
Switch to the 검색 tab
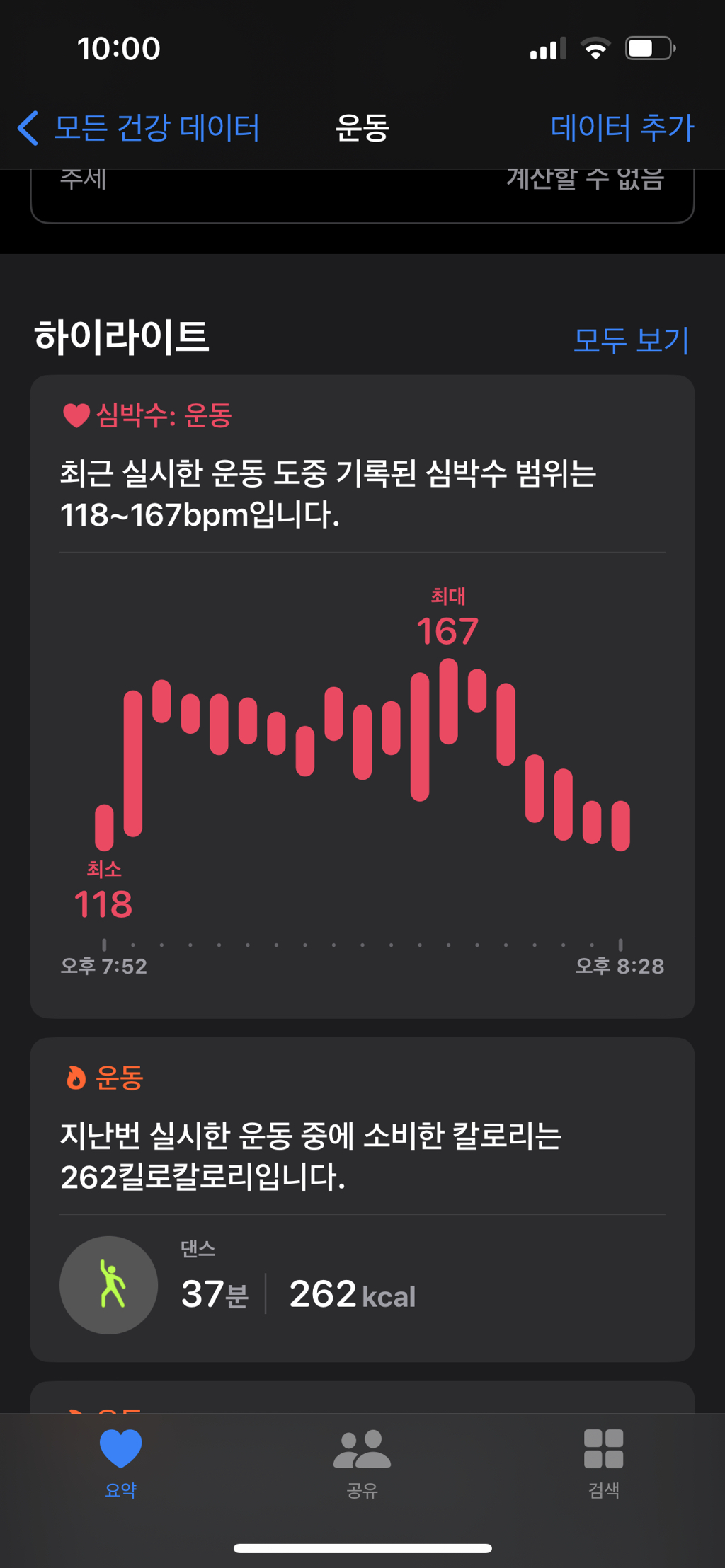point(603,1468)
